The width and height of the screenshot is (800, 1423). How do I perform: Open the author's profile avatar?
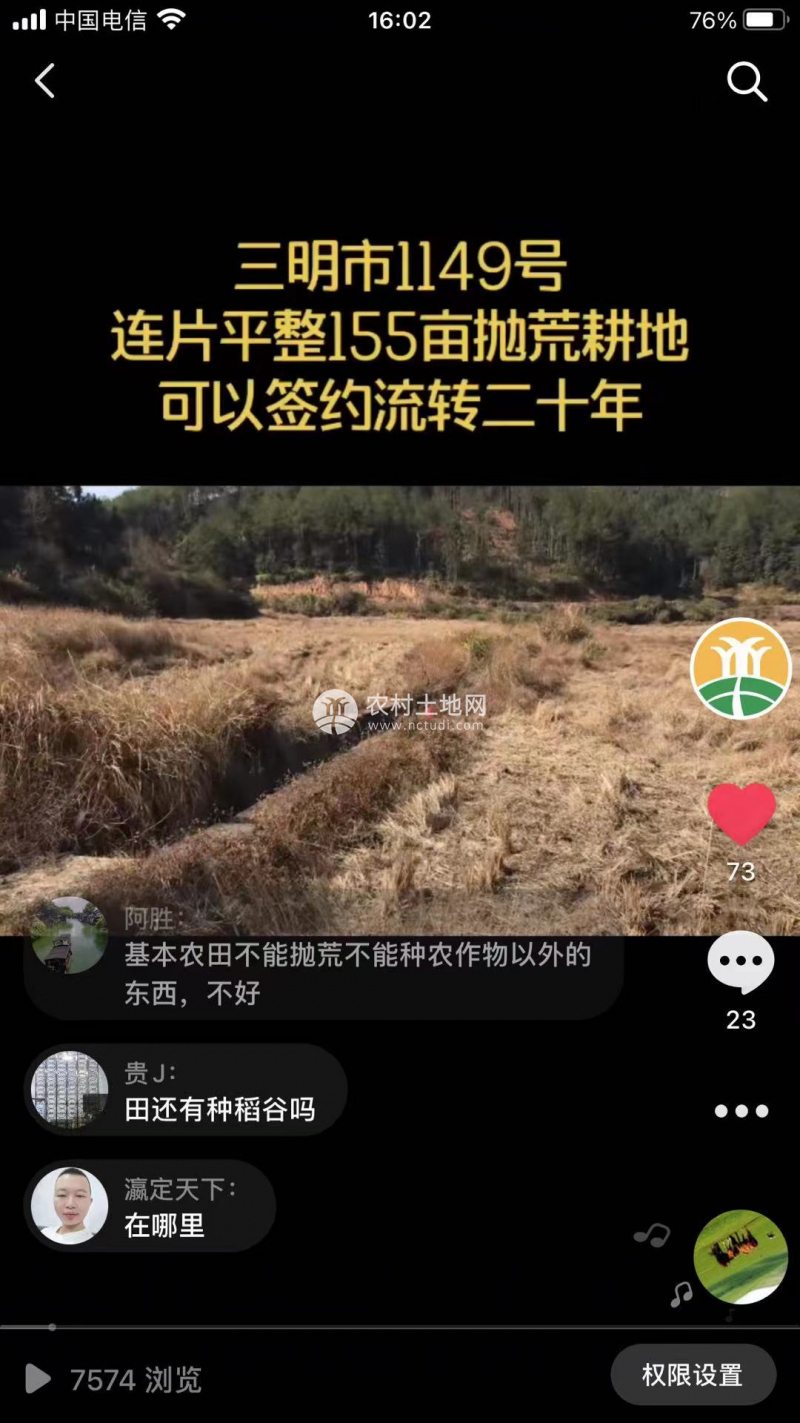[x=741, y=668]
